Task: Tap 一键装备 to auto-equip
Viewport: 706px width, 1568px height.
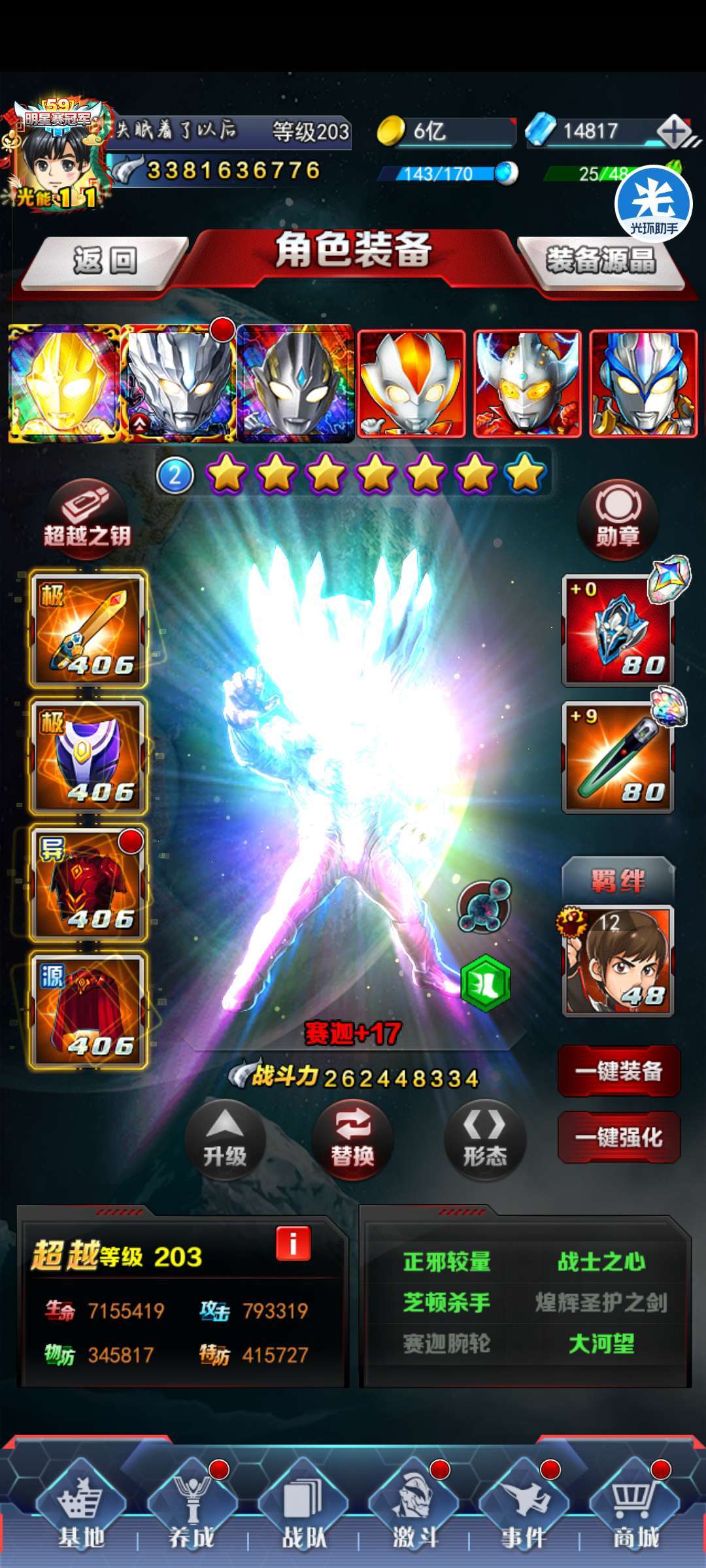Action: tap(618, 1071)
